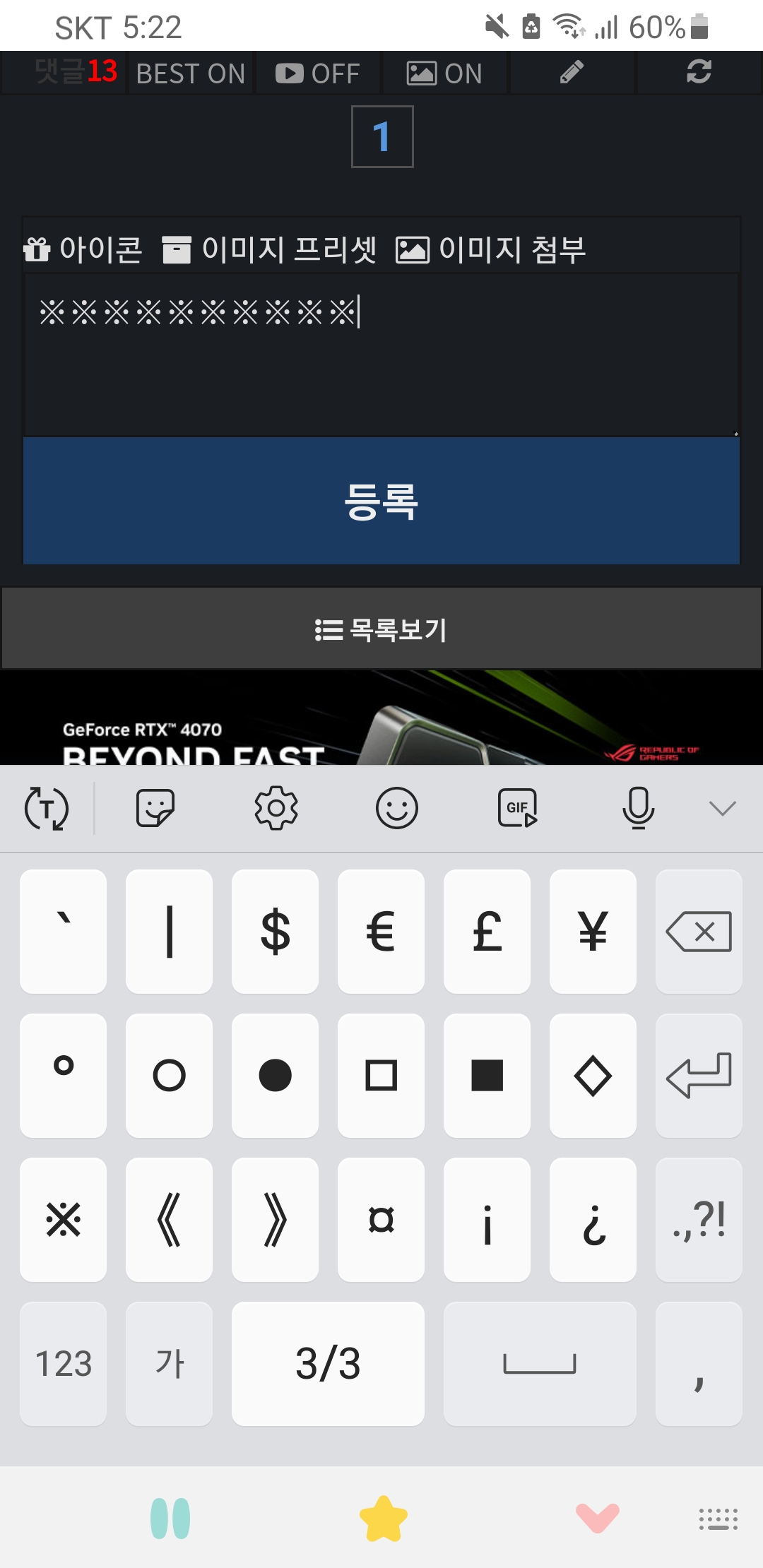Open keyboard settings gear

coord(276,808)
